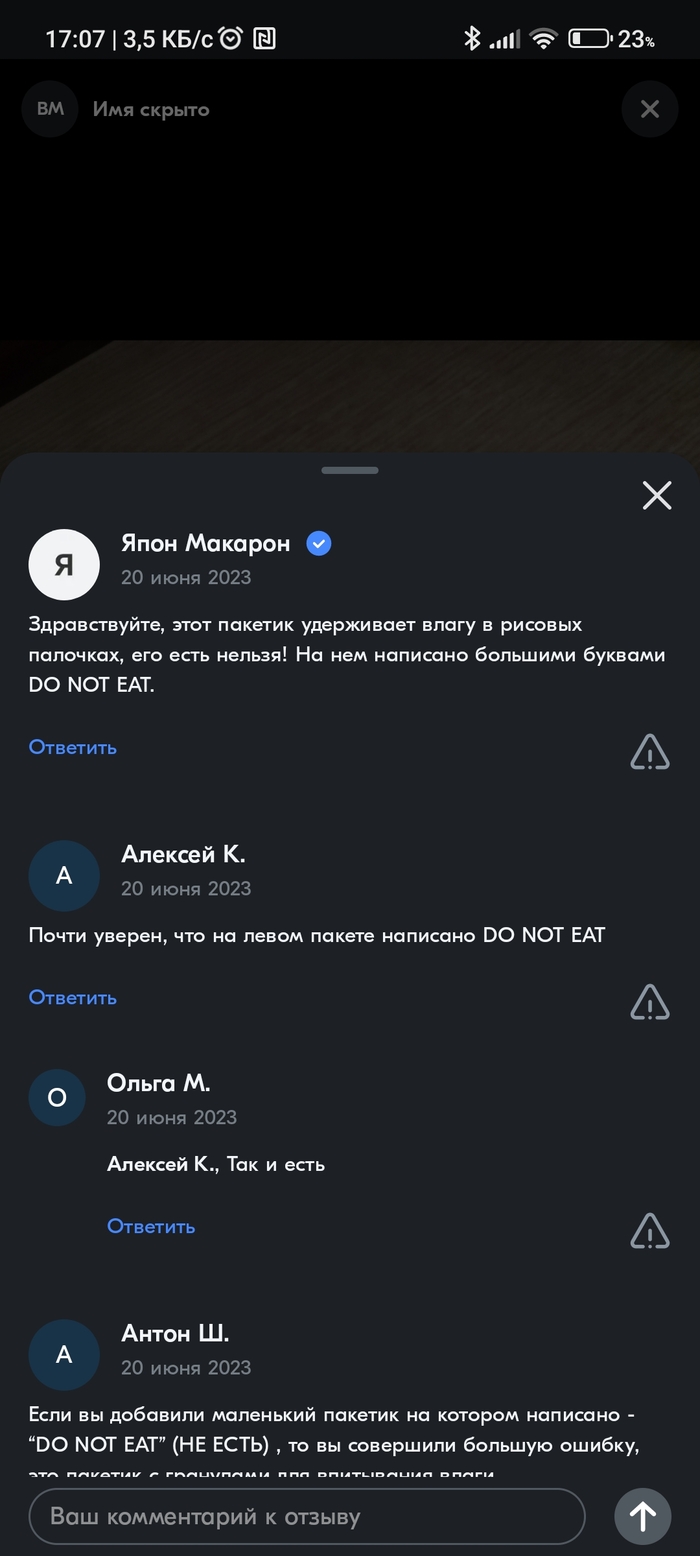Report Ольга М.'s comment
The width and height of the screenshot is (700, 1556).
649,1231
